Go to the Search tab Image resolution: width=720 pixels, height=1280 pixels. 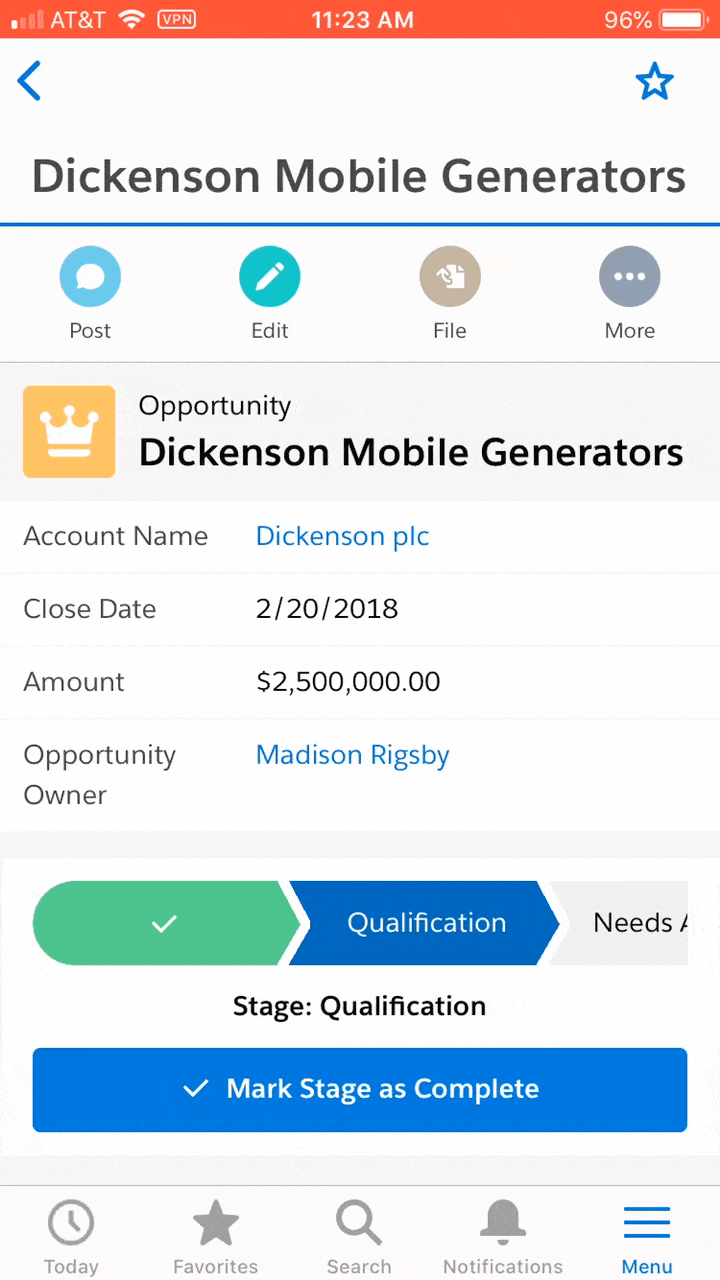click(359, 1237)
